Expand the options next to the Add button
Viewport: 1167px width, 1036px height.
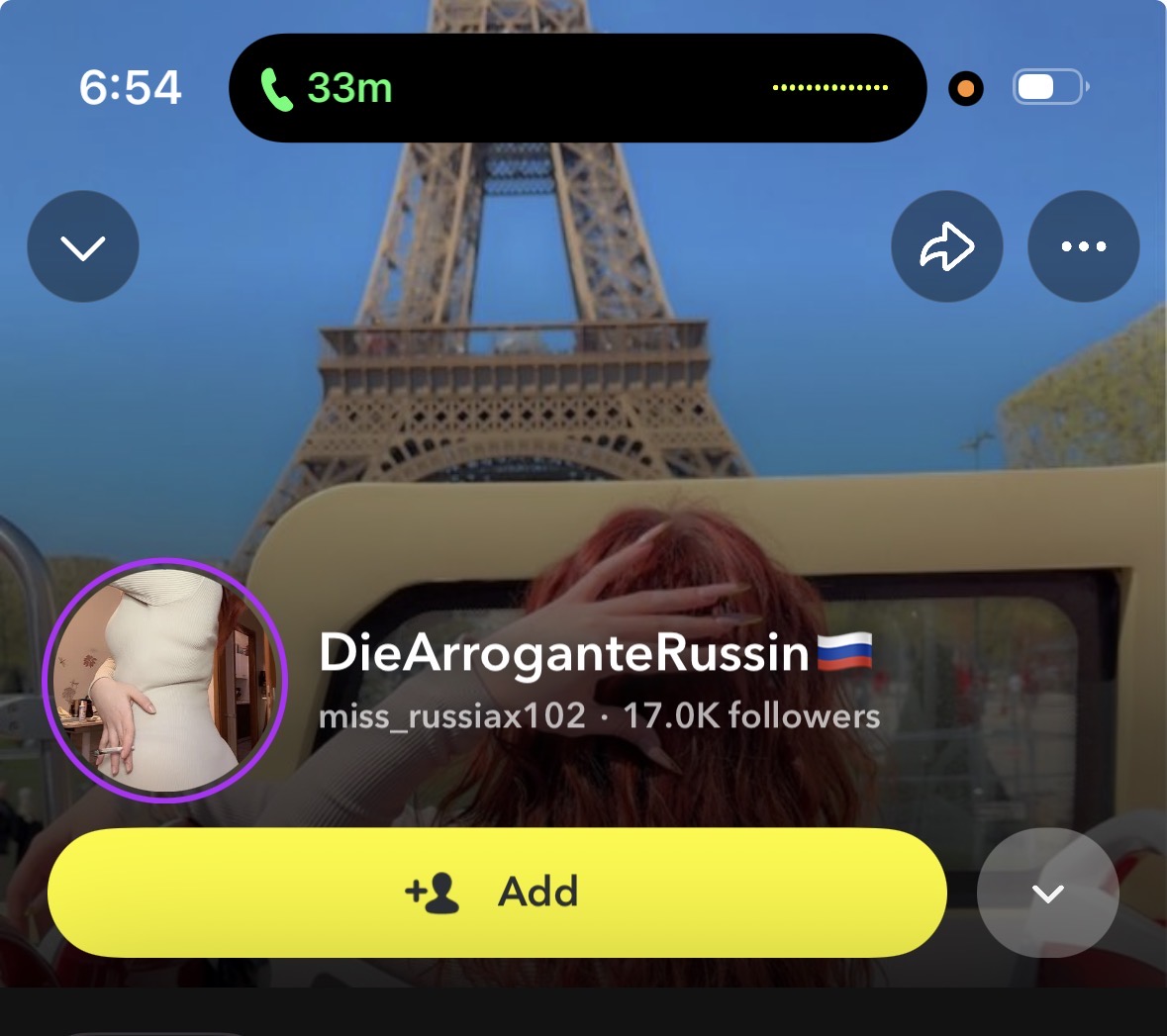pos(1047,894)
